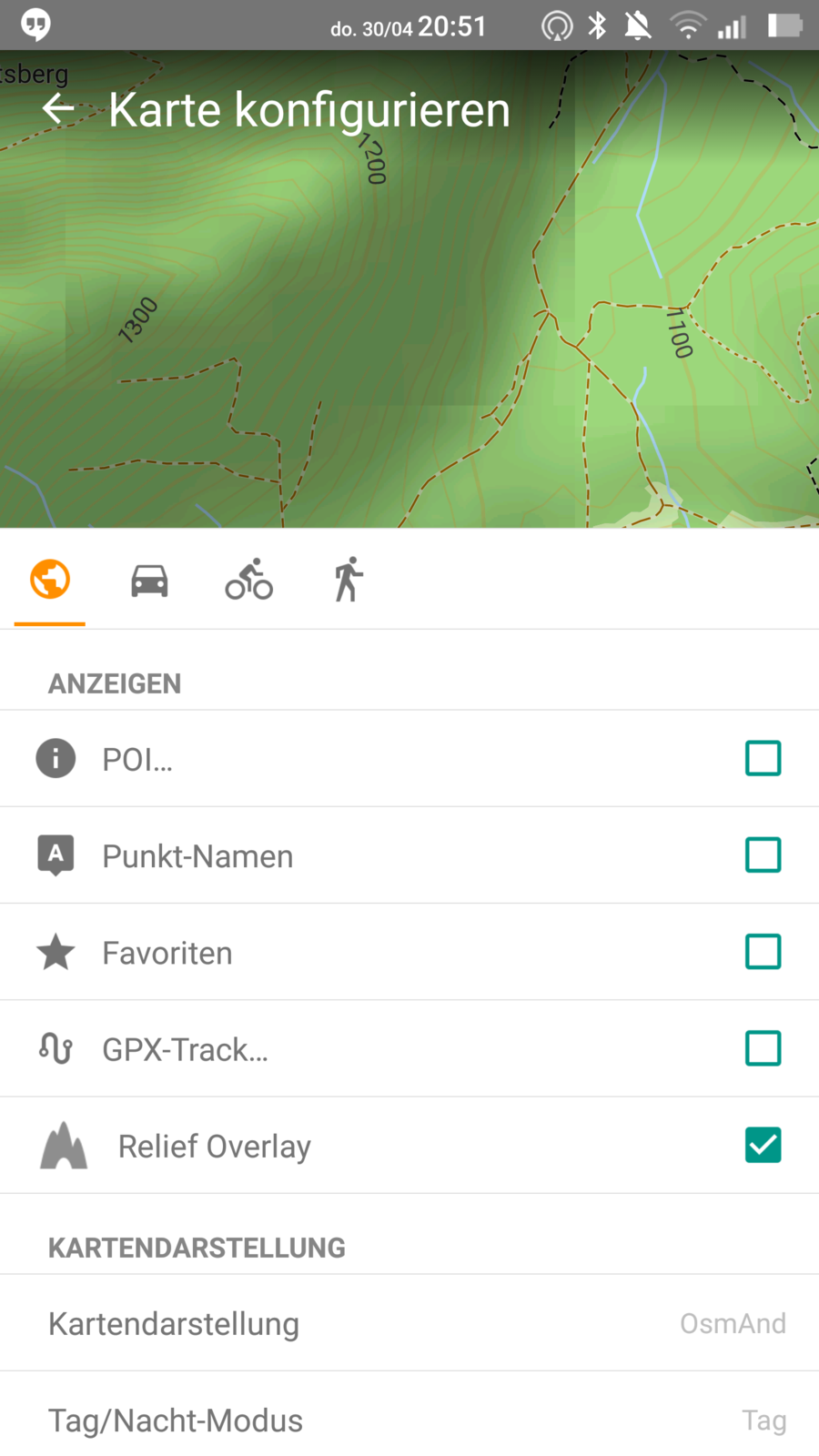This screenshot has width=819, height=1456.
Task: Enable the GPX-Track checkbox
Action: [763, 1048]
